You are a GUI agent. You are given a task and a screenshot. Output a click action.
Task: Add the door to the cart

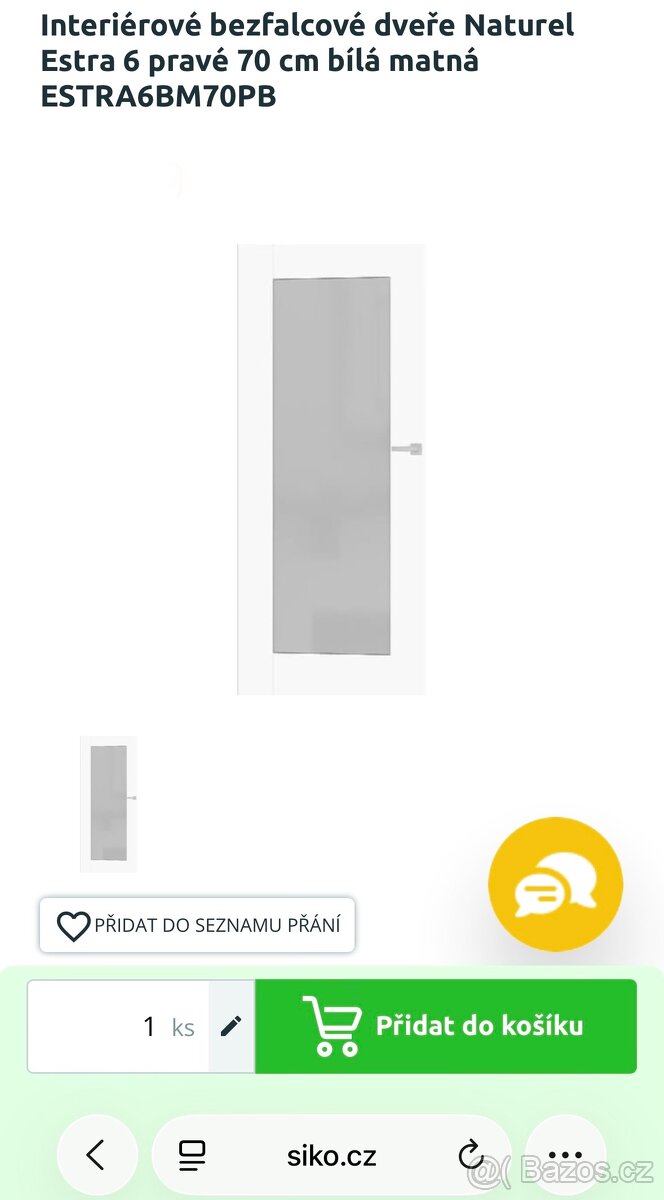coord(446,1026)
